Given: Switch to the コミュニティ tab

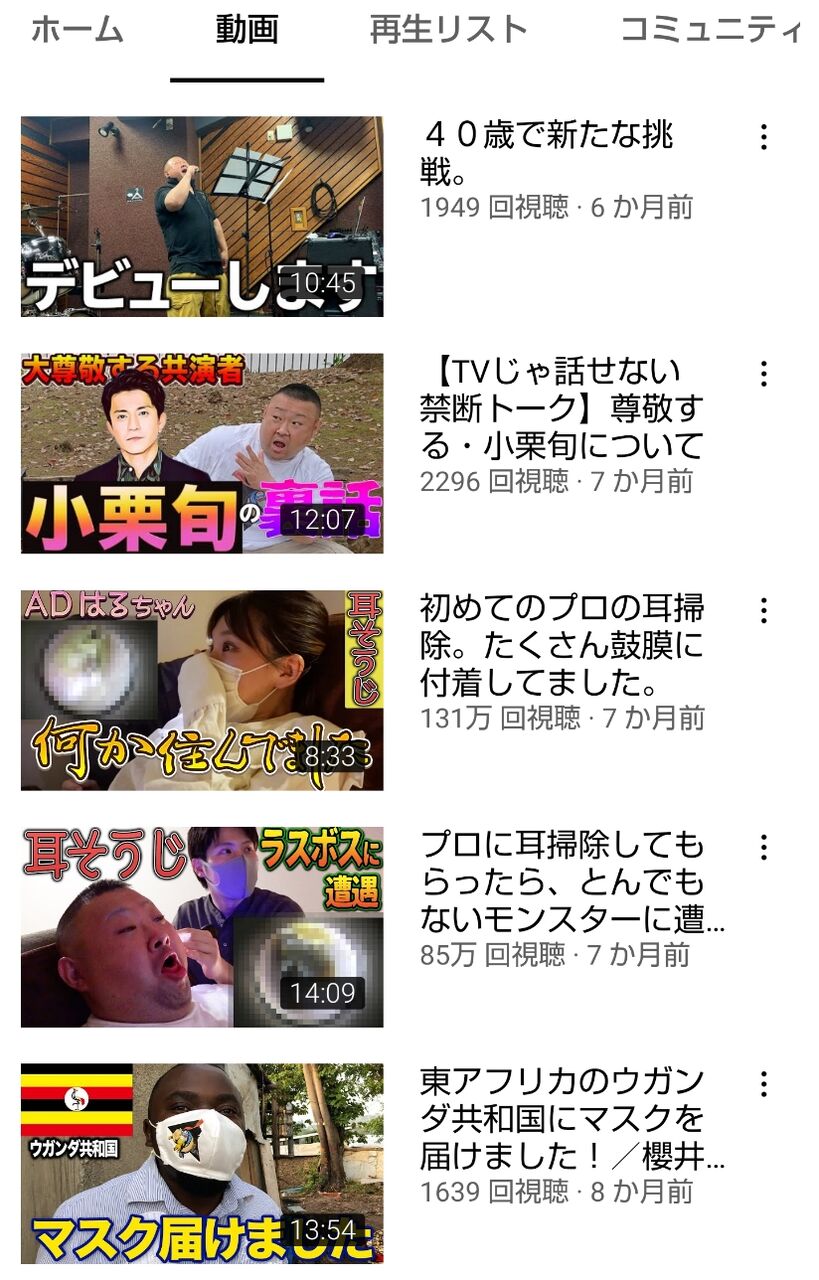Looking at the screenshot, I should pyautogui.click(x=710, y=30).
